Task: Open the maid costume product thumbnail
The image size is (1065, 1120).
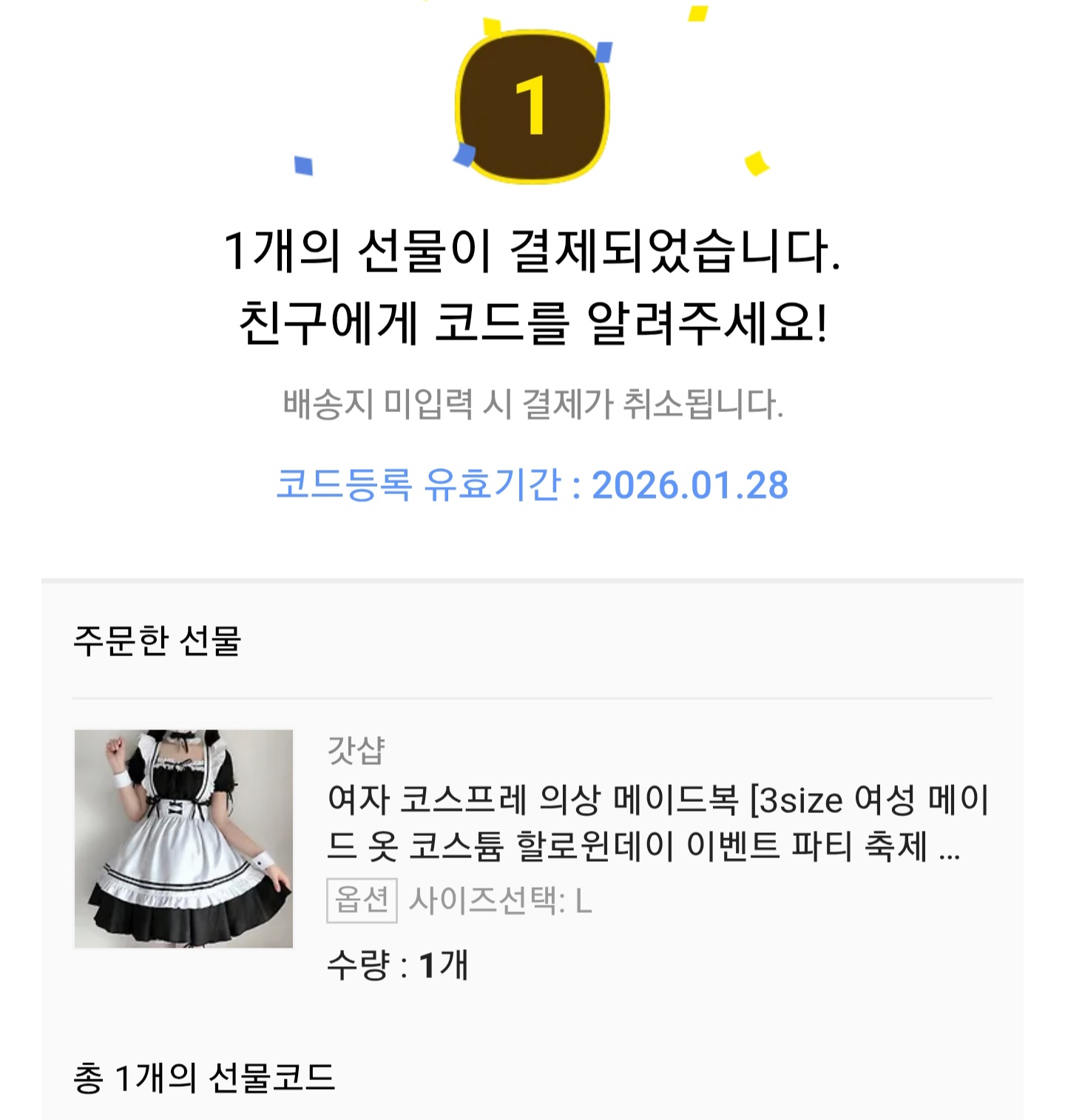Action: point(183,838)
